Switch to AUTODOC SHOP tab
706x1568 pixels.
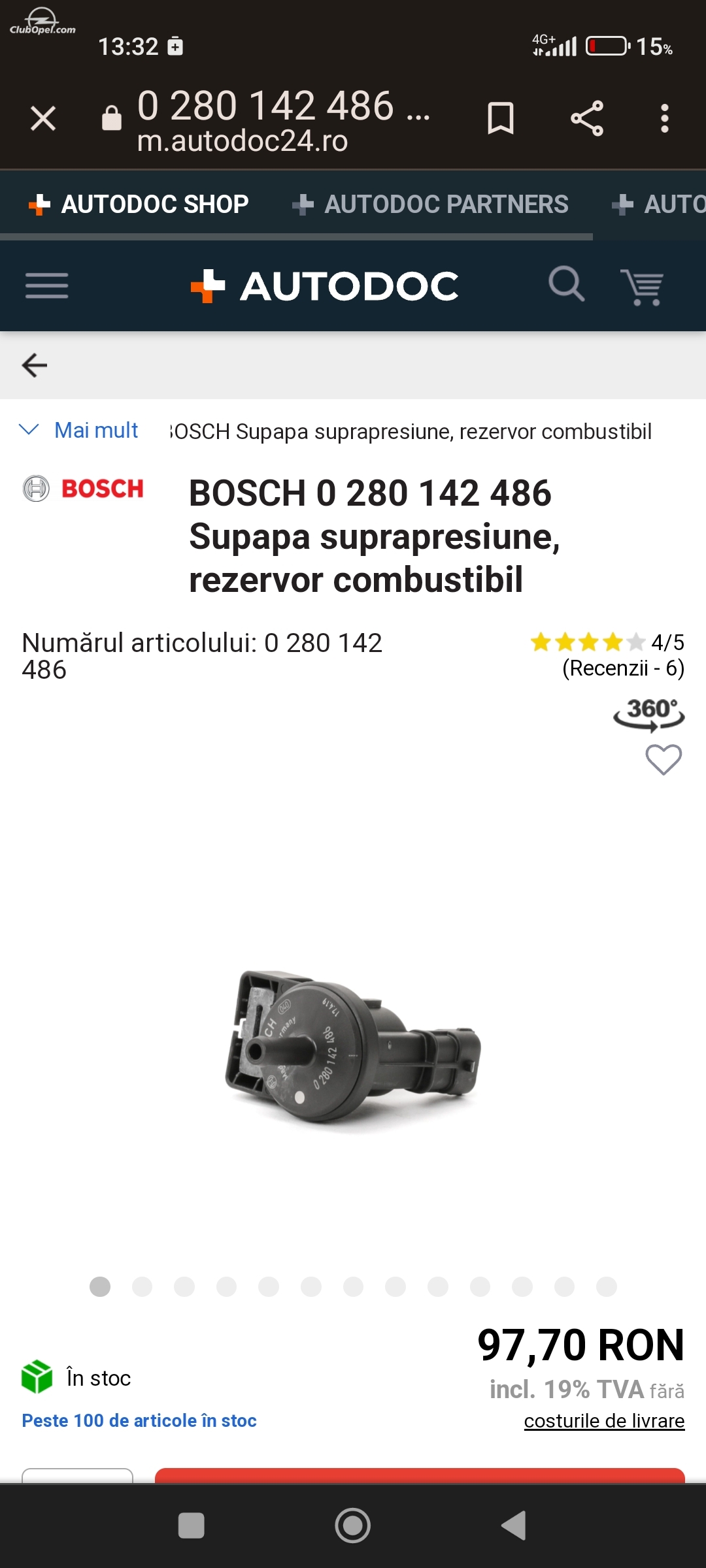pos(139,204)
